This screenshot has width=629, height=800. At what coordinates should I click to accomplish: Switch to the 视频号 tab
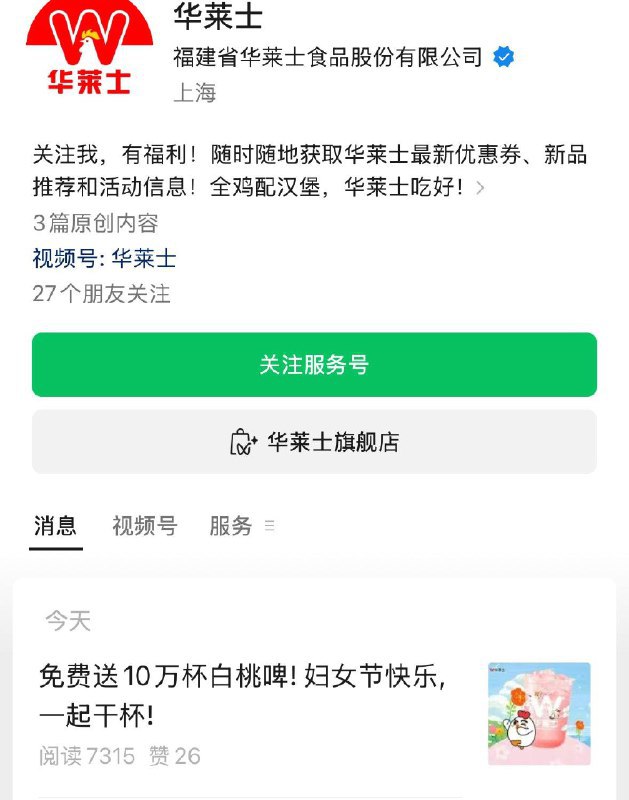point(144,526)
